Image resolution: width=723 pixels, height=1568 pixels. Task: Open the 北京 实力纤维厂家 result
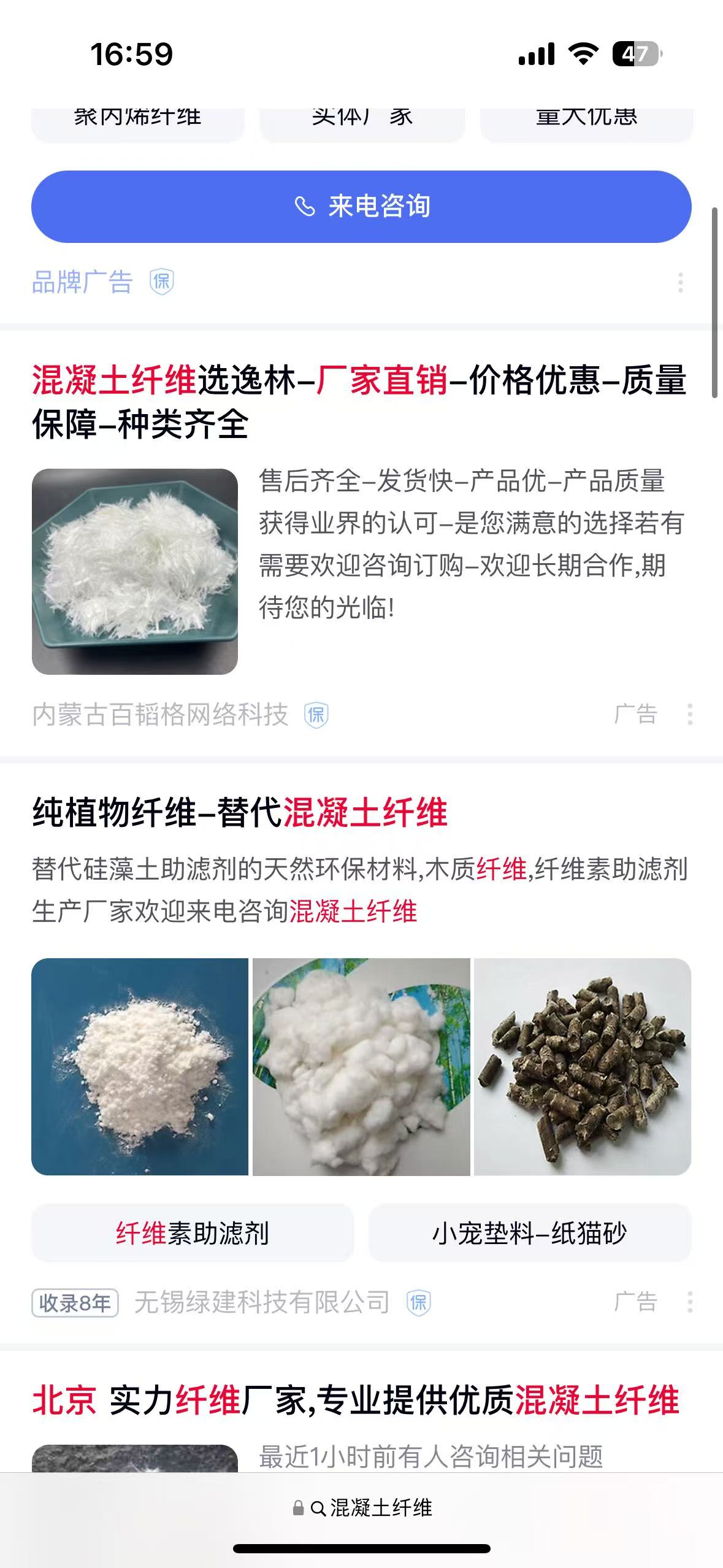pos(356,1401)
